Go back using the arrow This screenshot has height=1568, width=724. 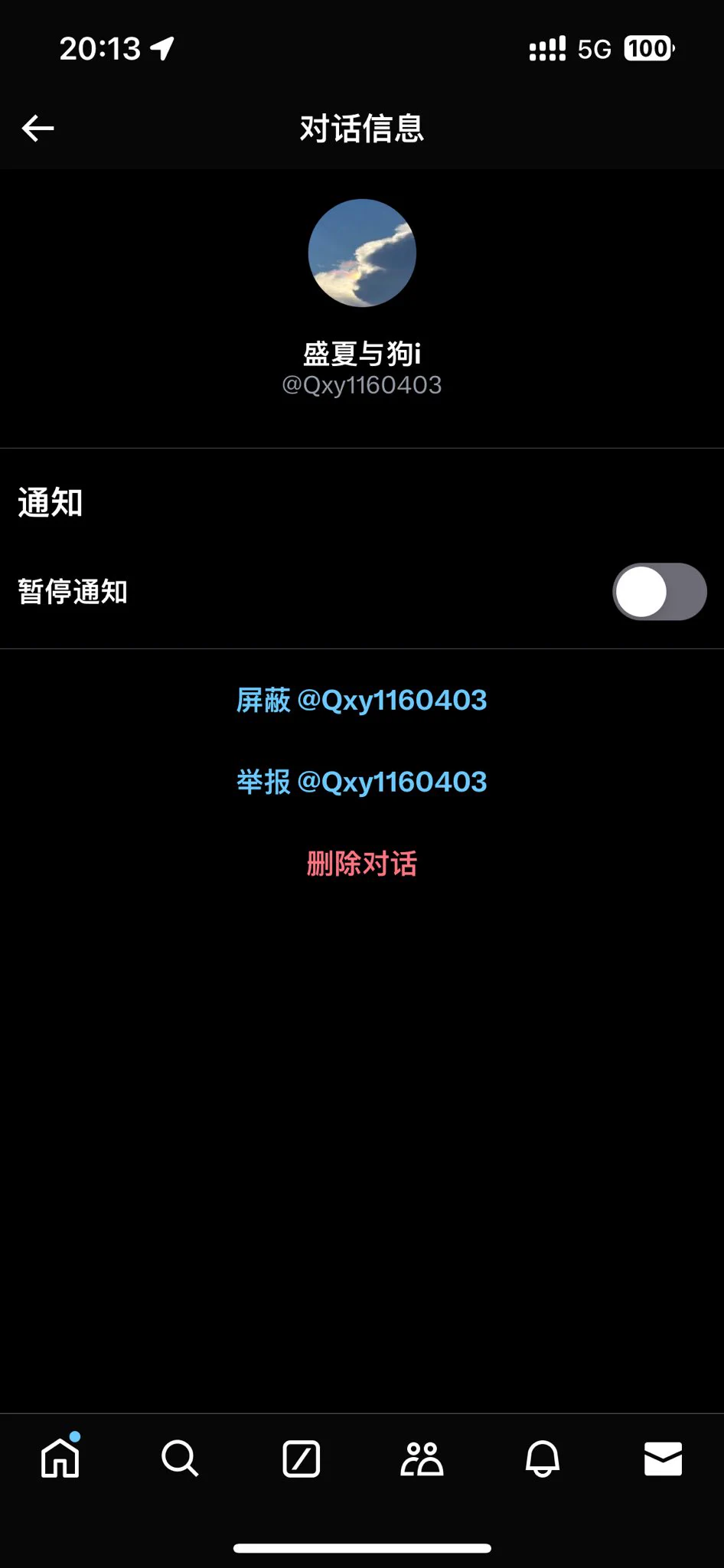point(38,128)
